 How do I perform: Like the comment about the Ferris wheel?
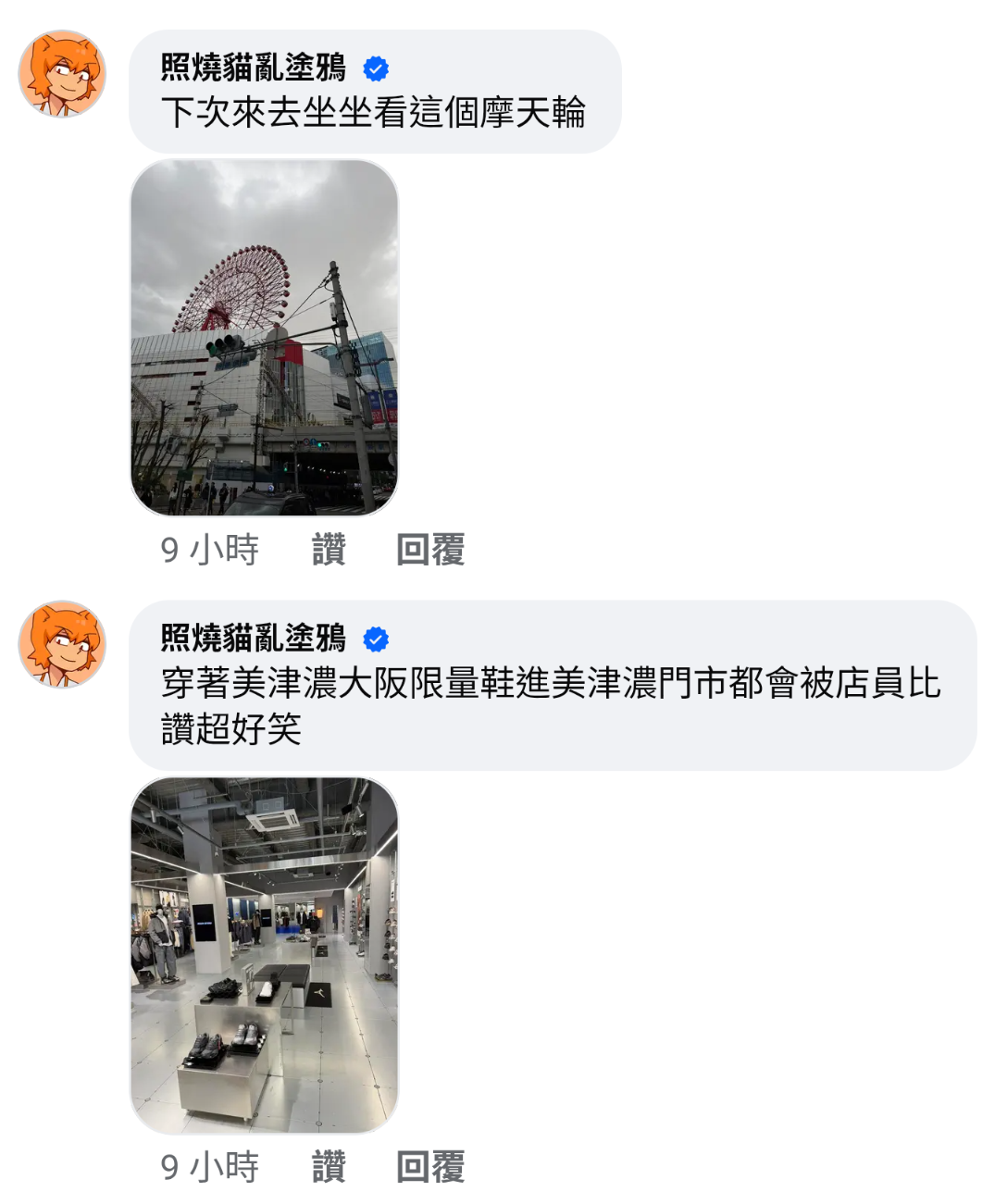[329, 550]
